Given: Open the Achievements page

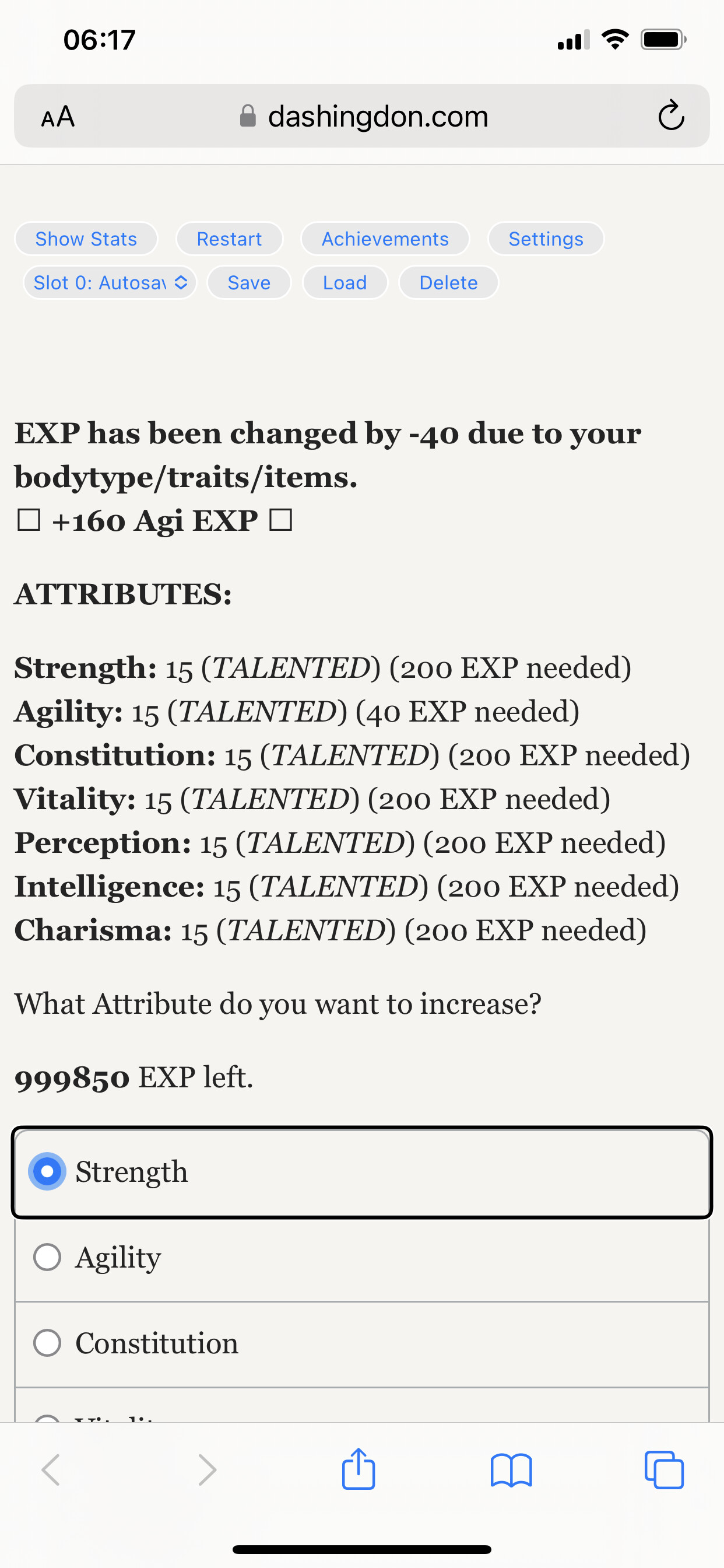Looking at the screenshot, I should (385, 239).
